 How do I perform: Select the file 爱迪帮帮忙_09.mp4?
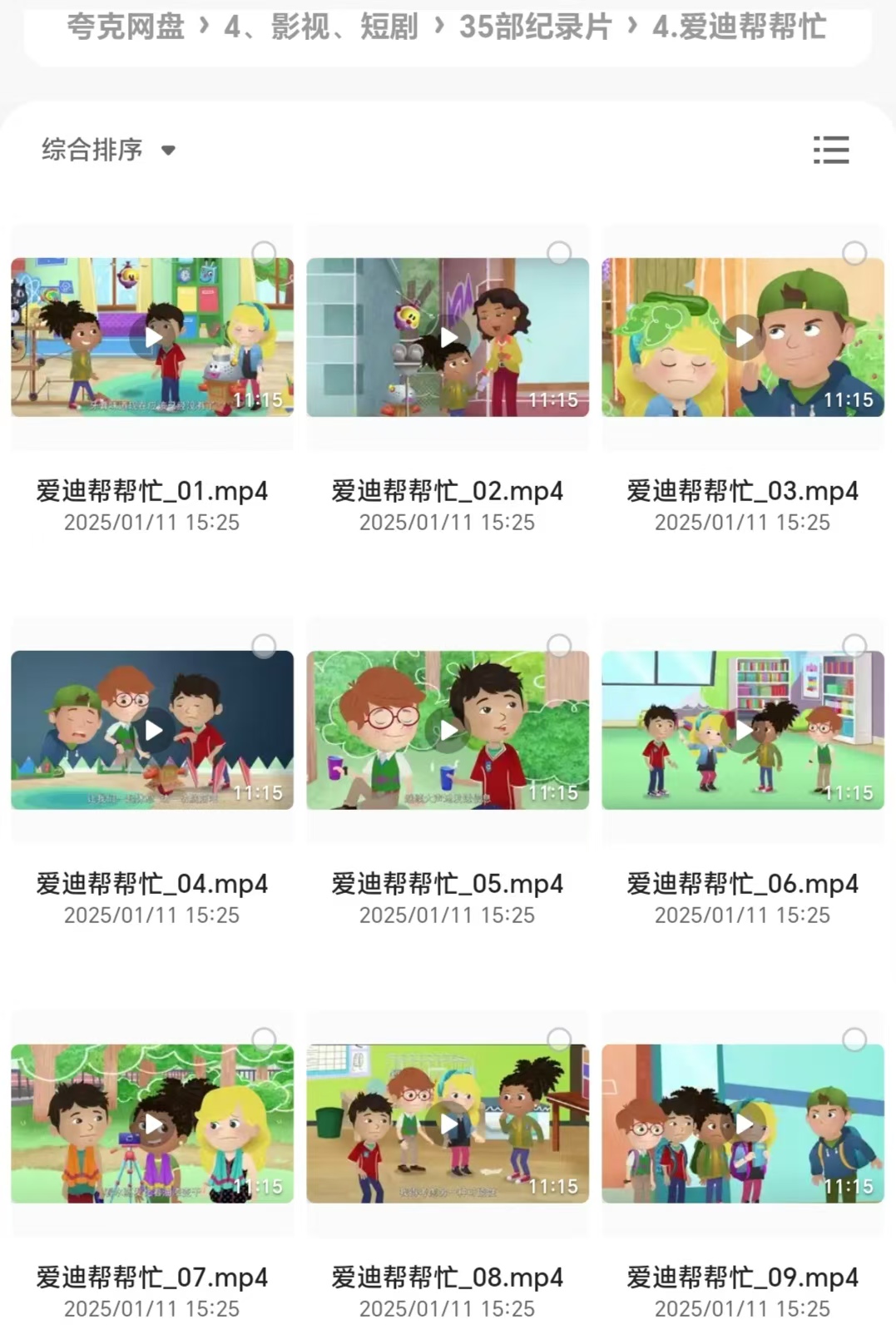tap(854, 1040)
